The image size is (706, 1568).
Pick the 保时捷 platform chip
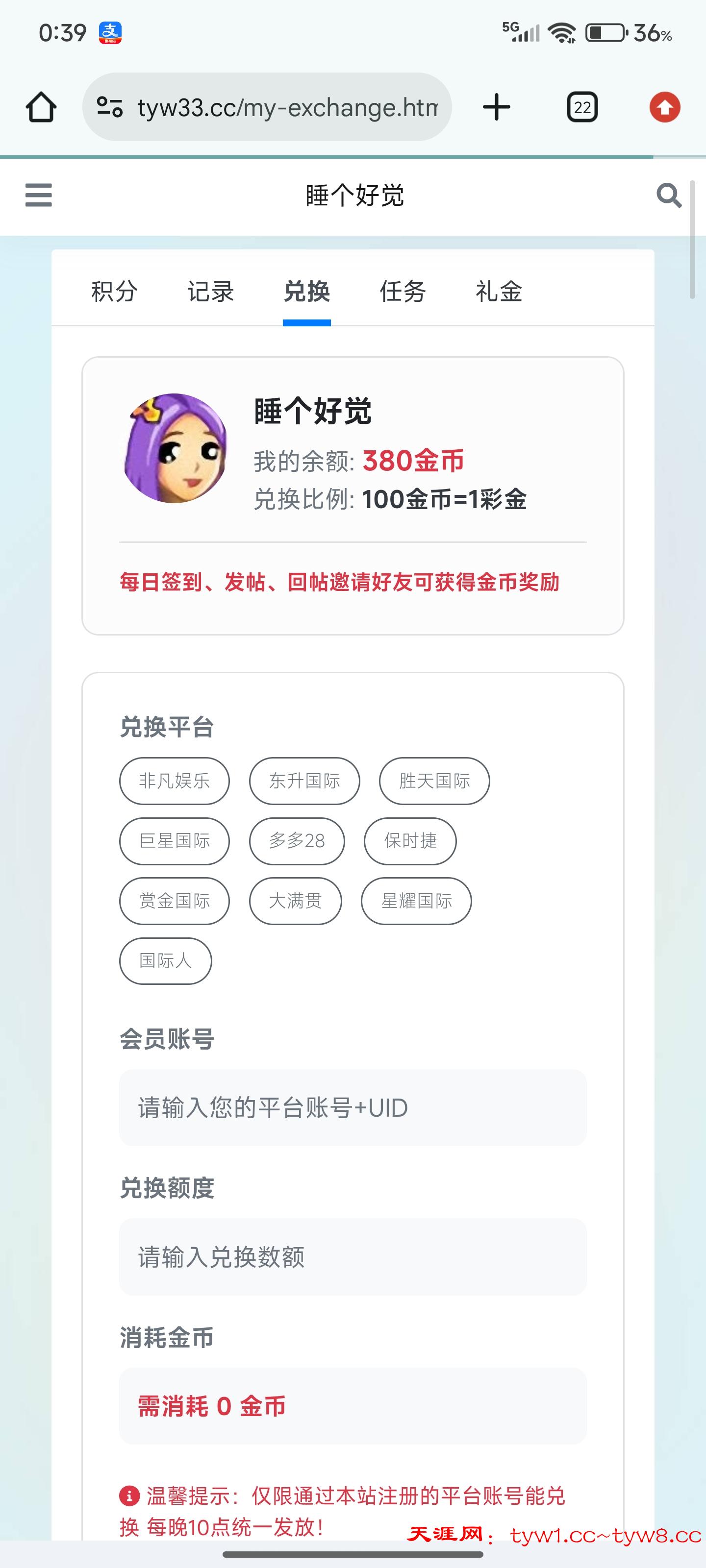pyautogui.click(x=410, y=841)
